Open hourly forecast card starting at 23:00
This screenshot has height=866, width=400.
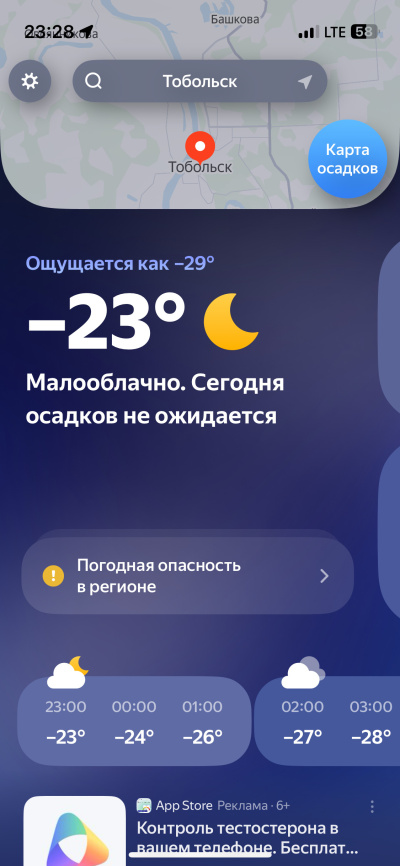(x=134, y=720)
